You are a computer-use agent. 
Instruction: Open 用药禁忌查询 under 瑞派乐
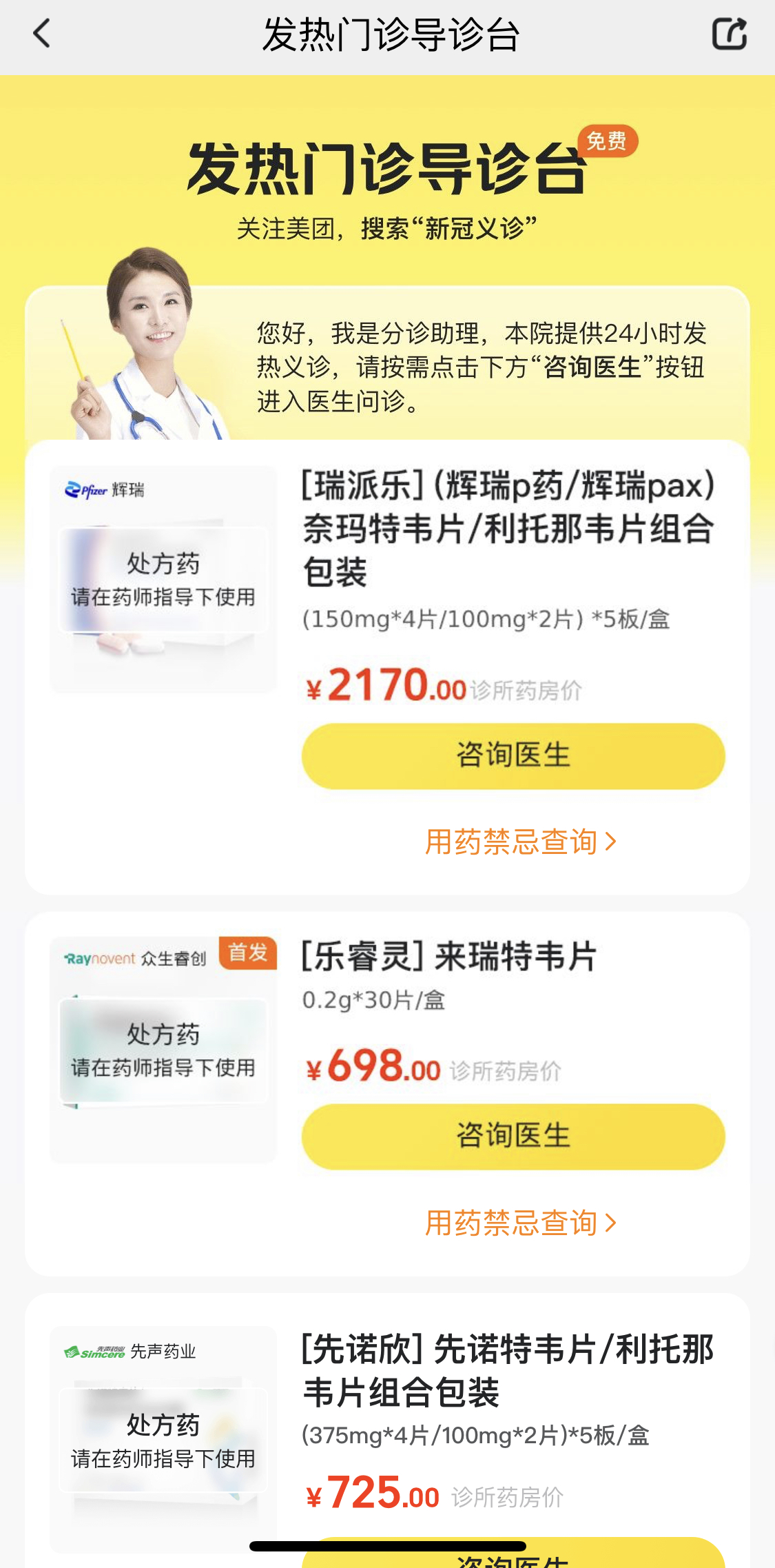point(520,842)
